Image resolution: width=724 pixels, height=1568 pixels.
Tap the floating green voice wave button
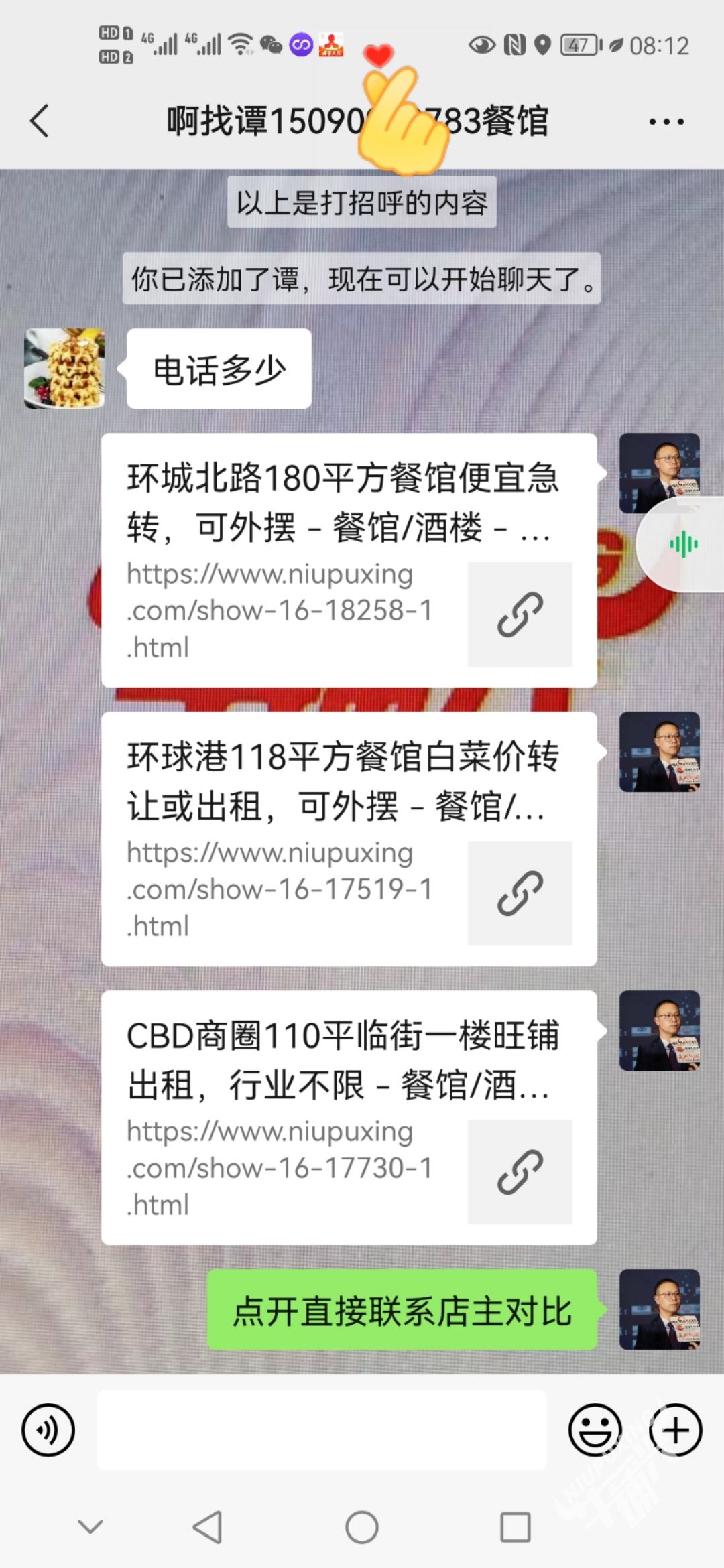[684, 544]
